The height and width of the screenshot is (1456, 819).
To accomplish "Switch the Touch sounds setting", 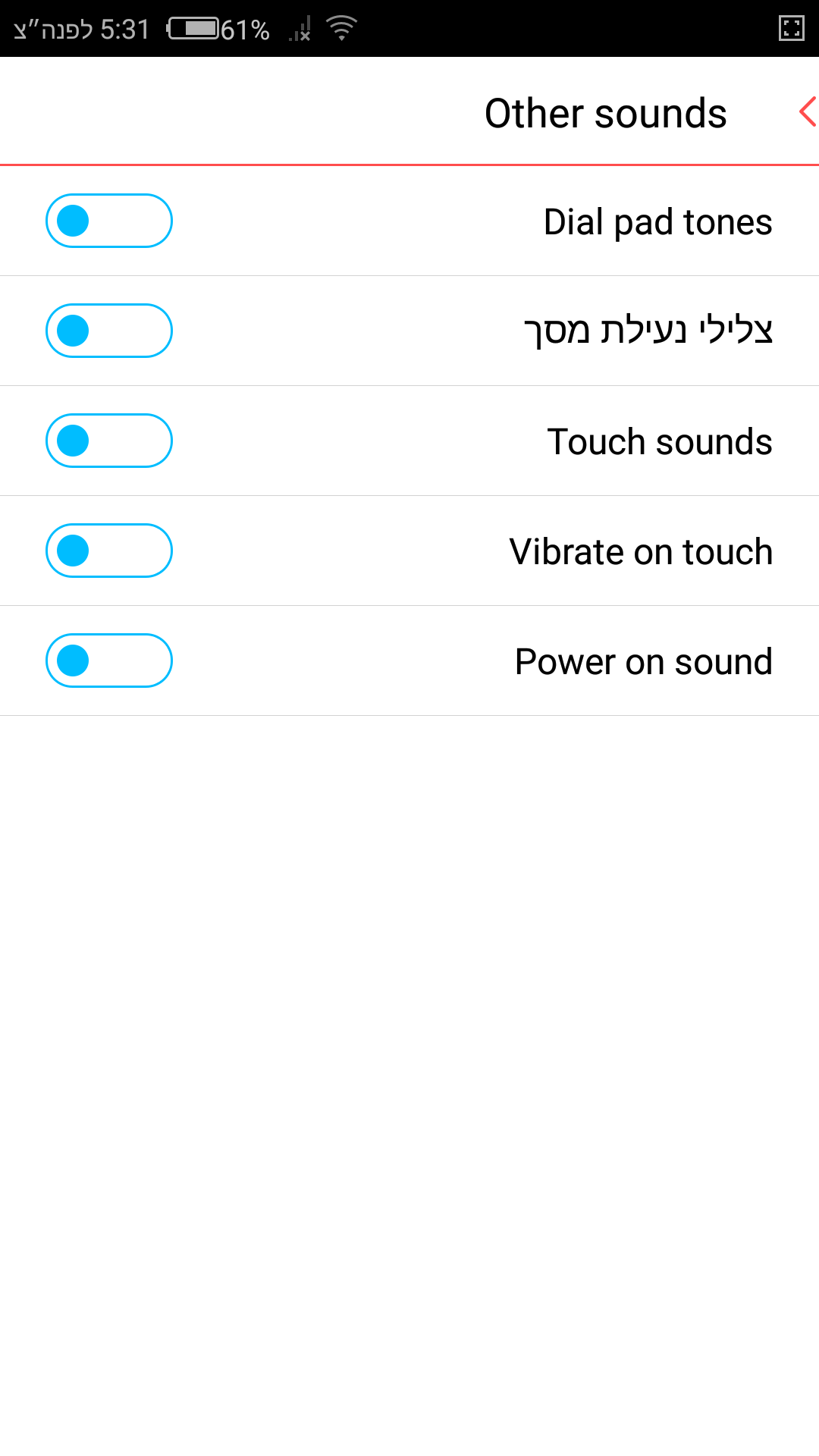I will [109, 441].
